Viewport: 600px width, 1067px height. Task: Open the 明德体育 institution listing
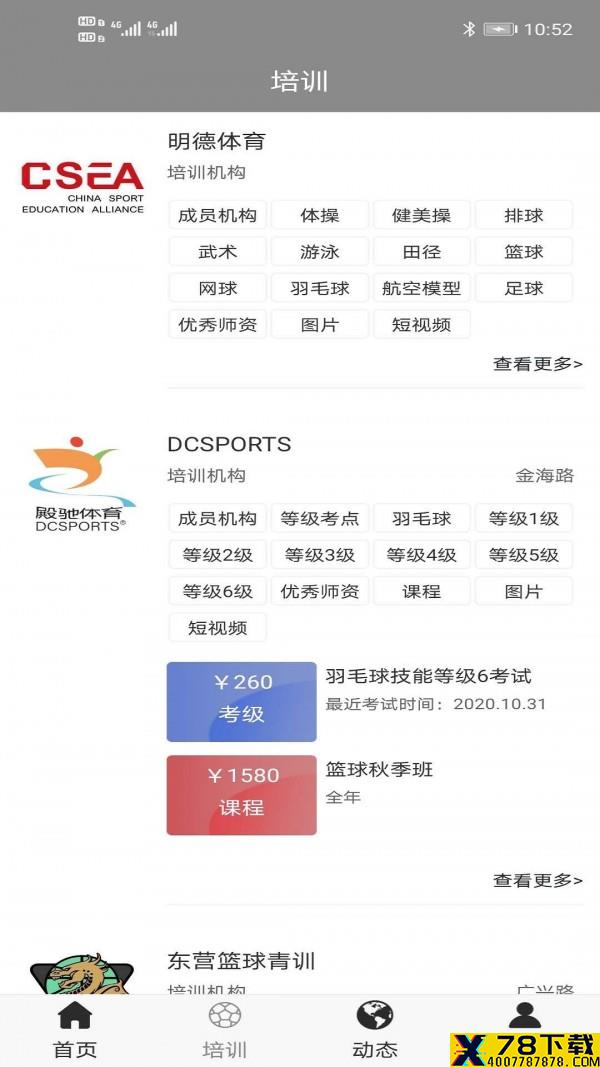click(x=216, y=141)
